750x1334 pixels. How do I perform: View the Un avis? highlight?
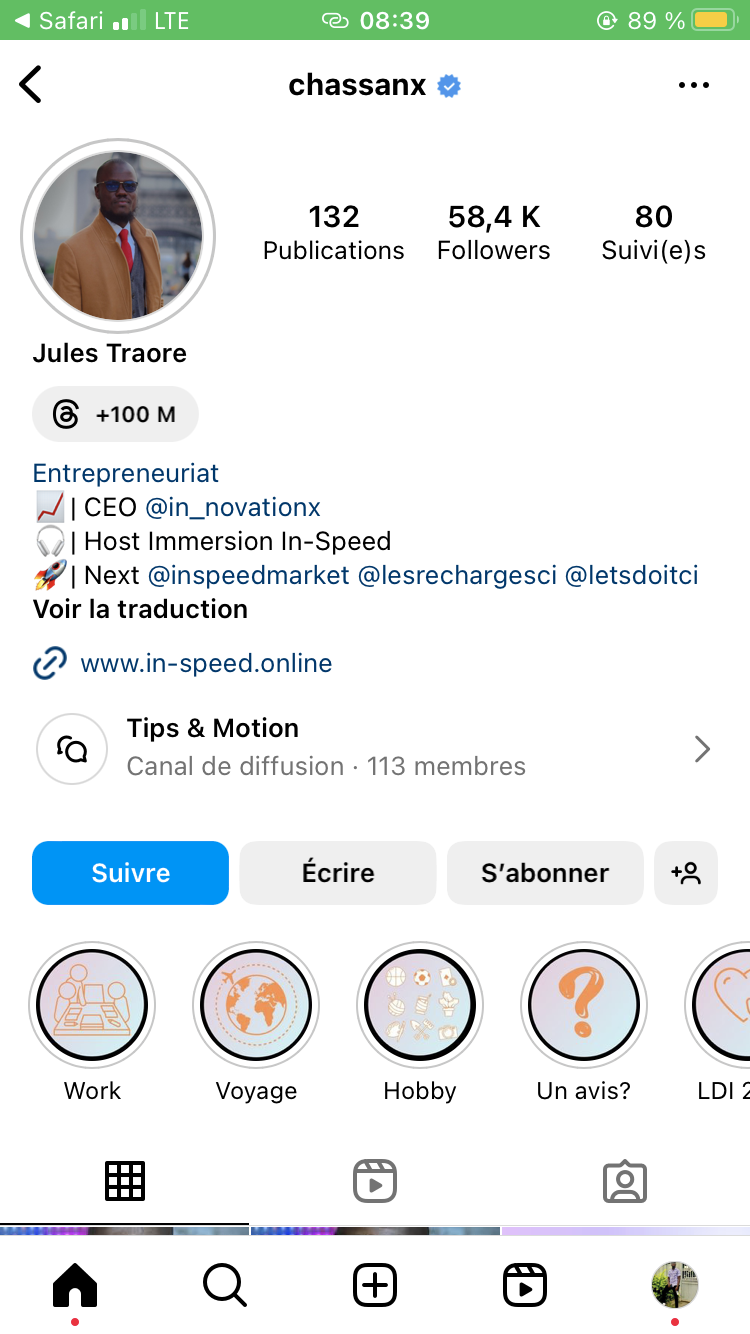click(584, 1005)
